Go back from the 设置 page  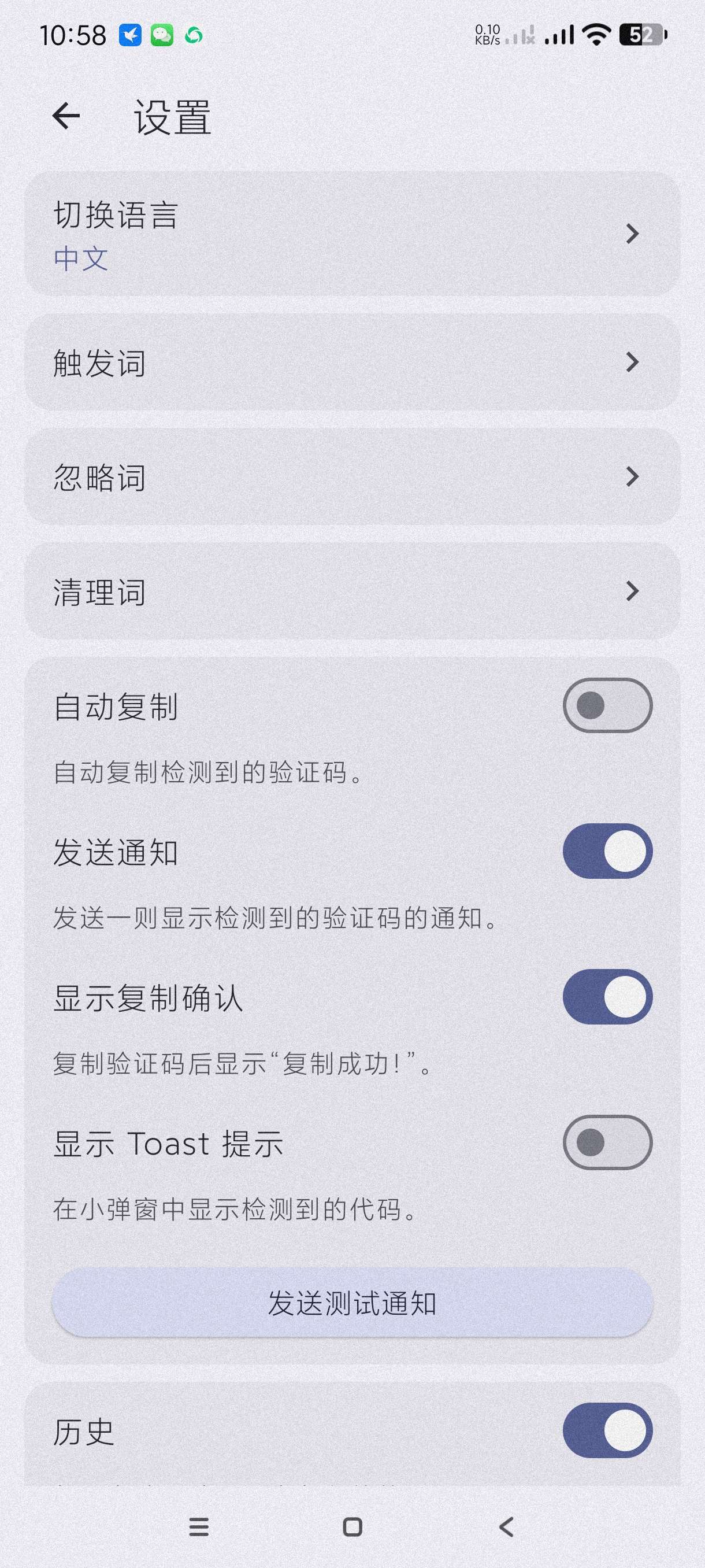point(66,116)
